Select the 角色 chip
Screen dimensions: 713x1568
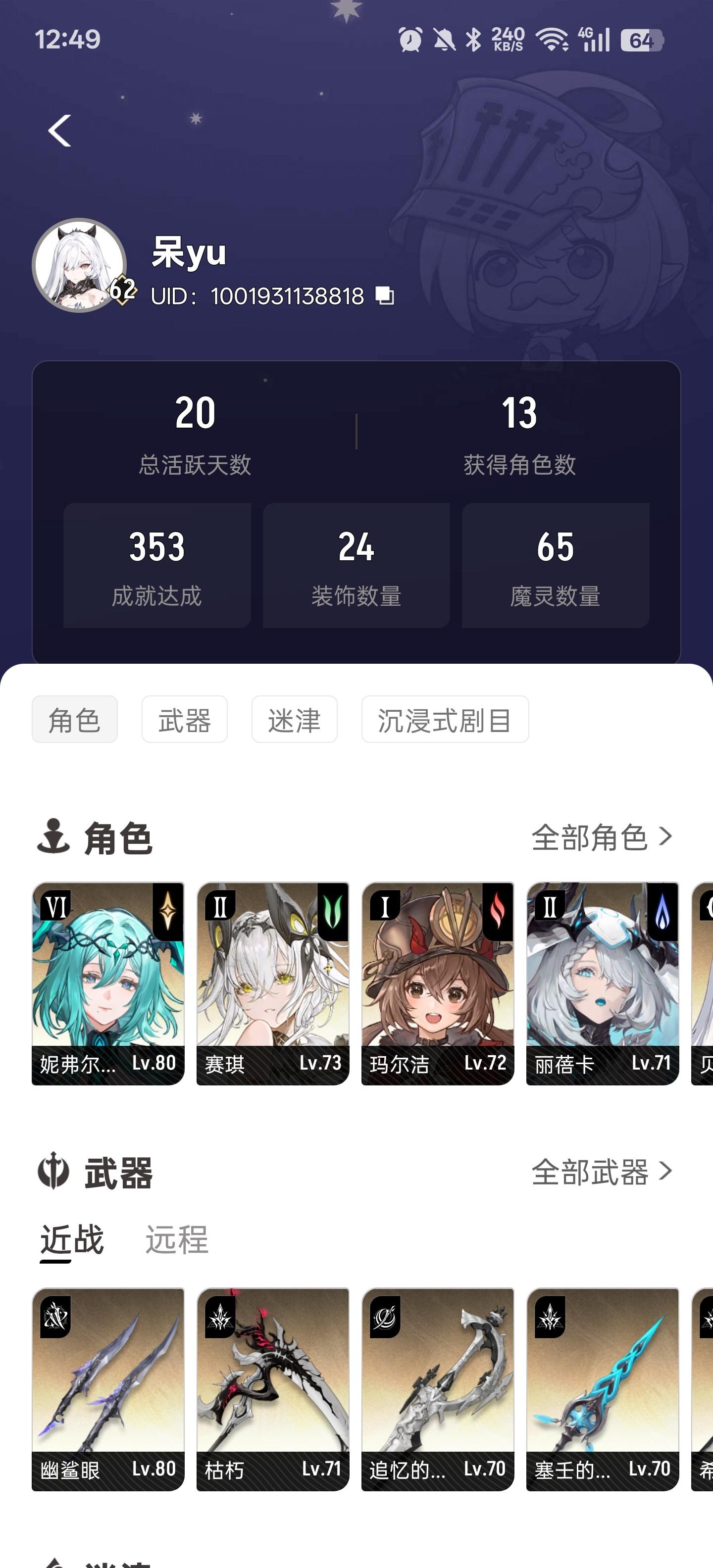click(74, 720)
